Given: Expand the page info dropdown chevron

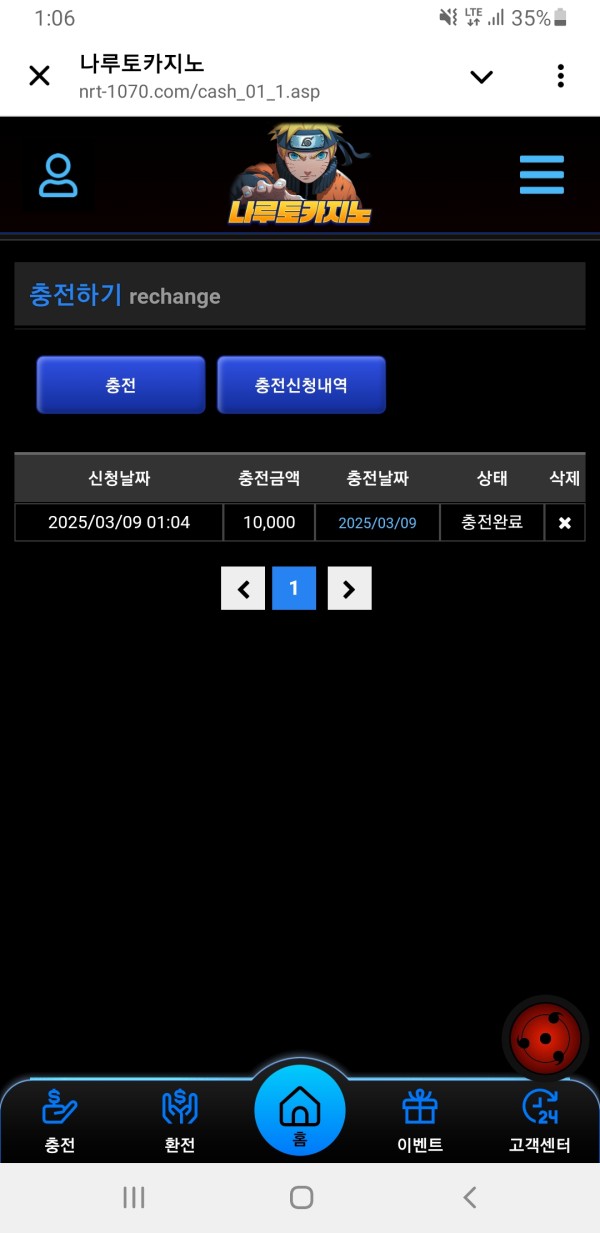Looking at the screenshot, I should tap(481, 77).
